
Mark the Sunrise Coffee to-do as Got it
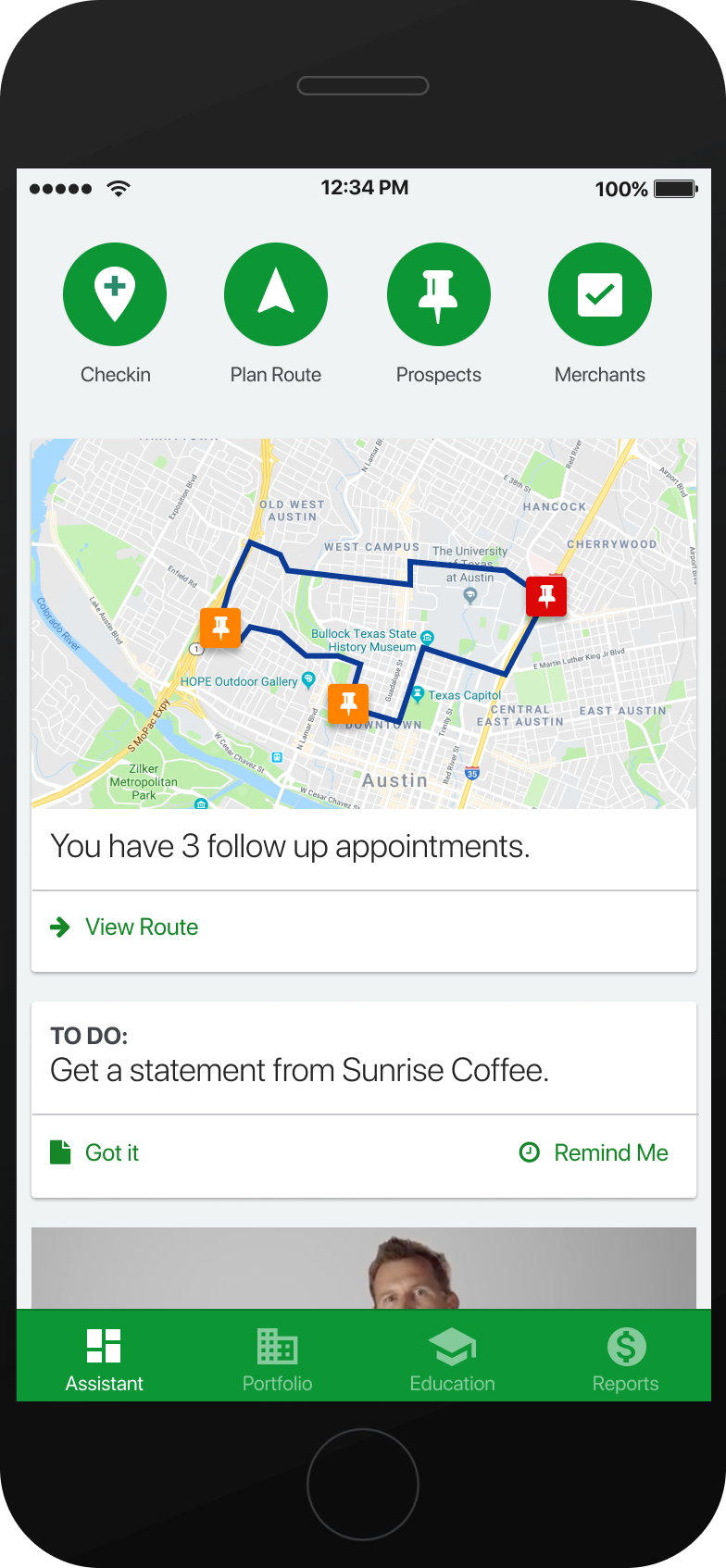(111, 1153)
